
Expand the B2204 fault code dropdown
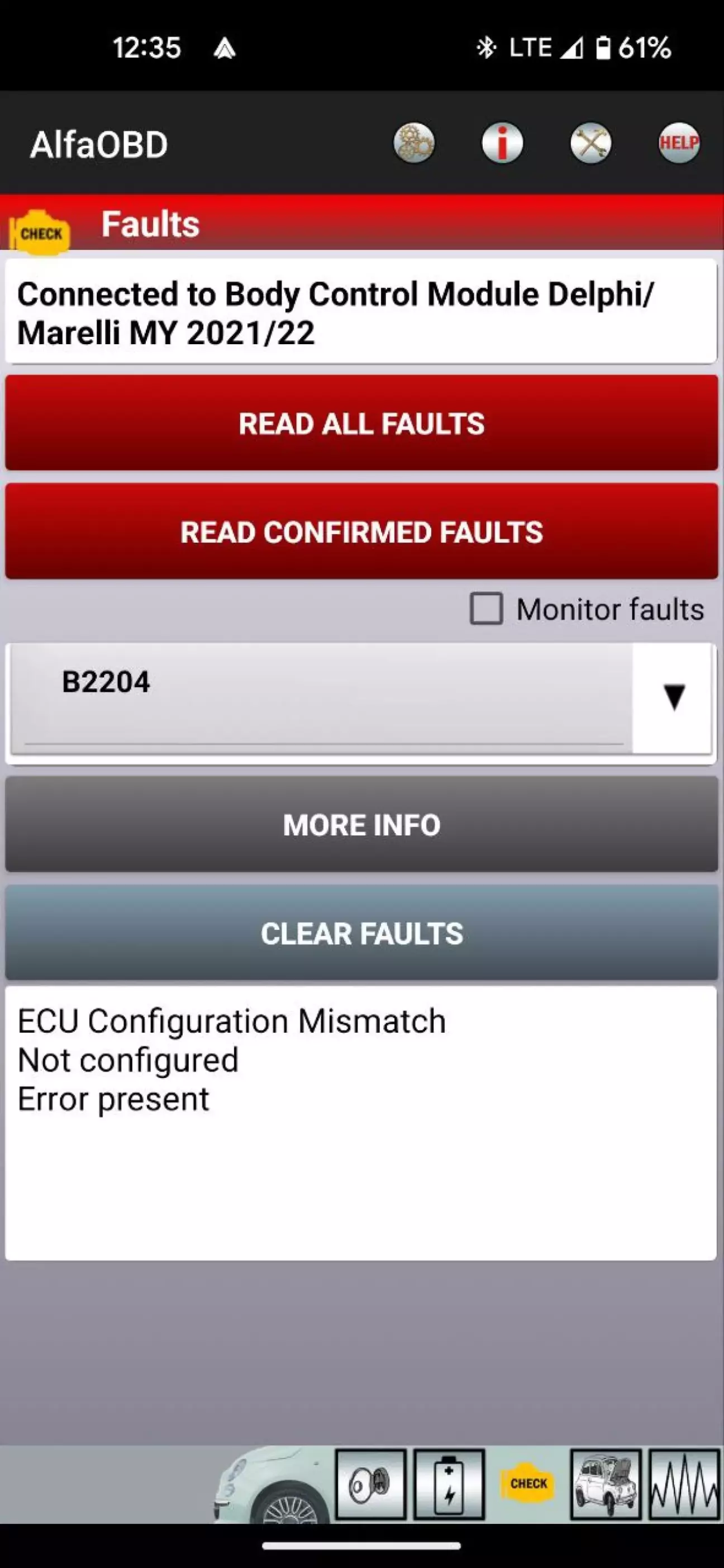coord(673,697)
